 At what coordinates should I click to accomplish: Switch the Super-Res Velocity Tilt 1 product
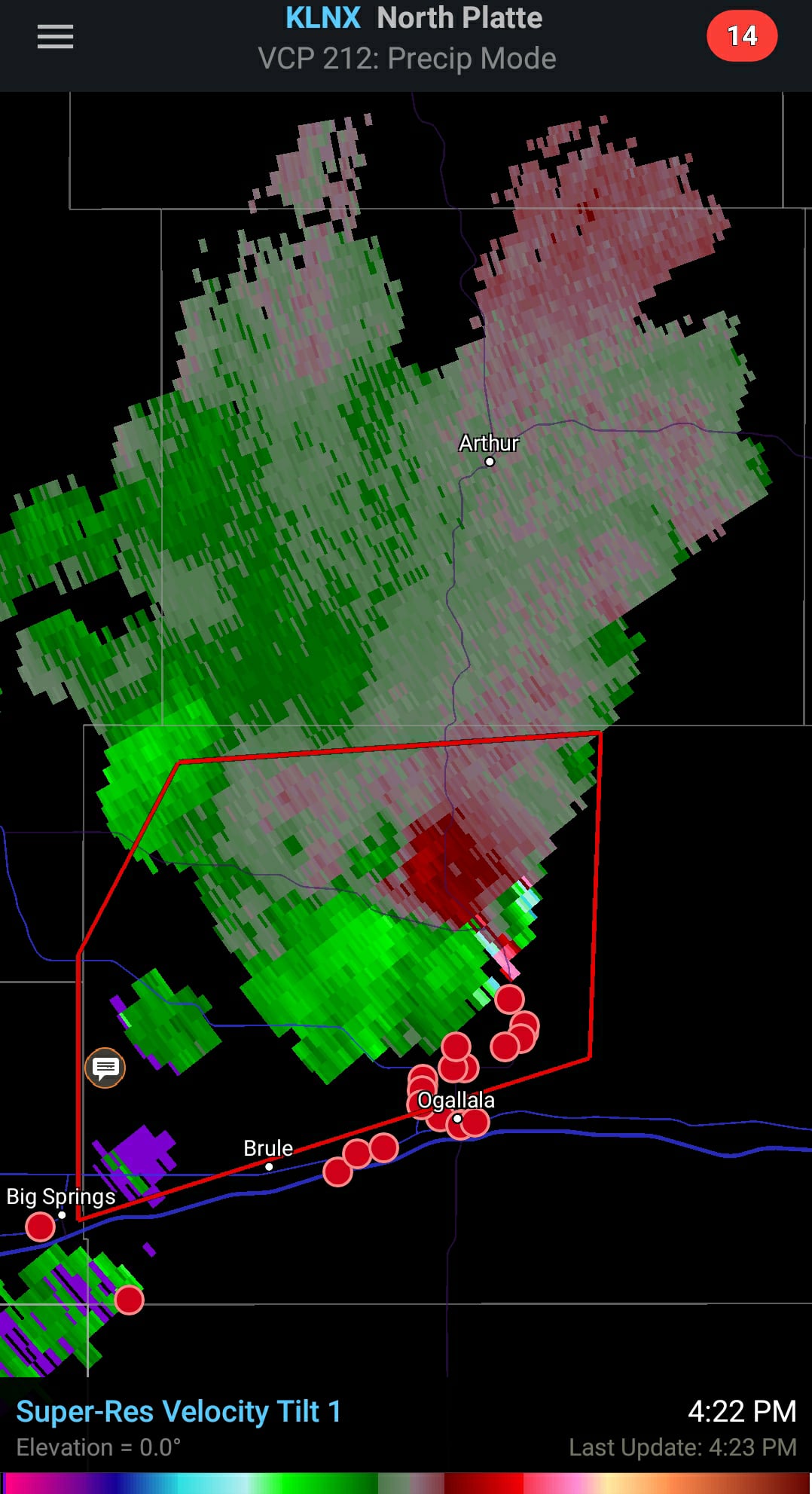(179, 1411)
